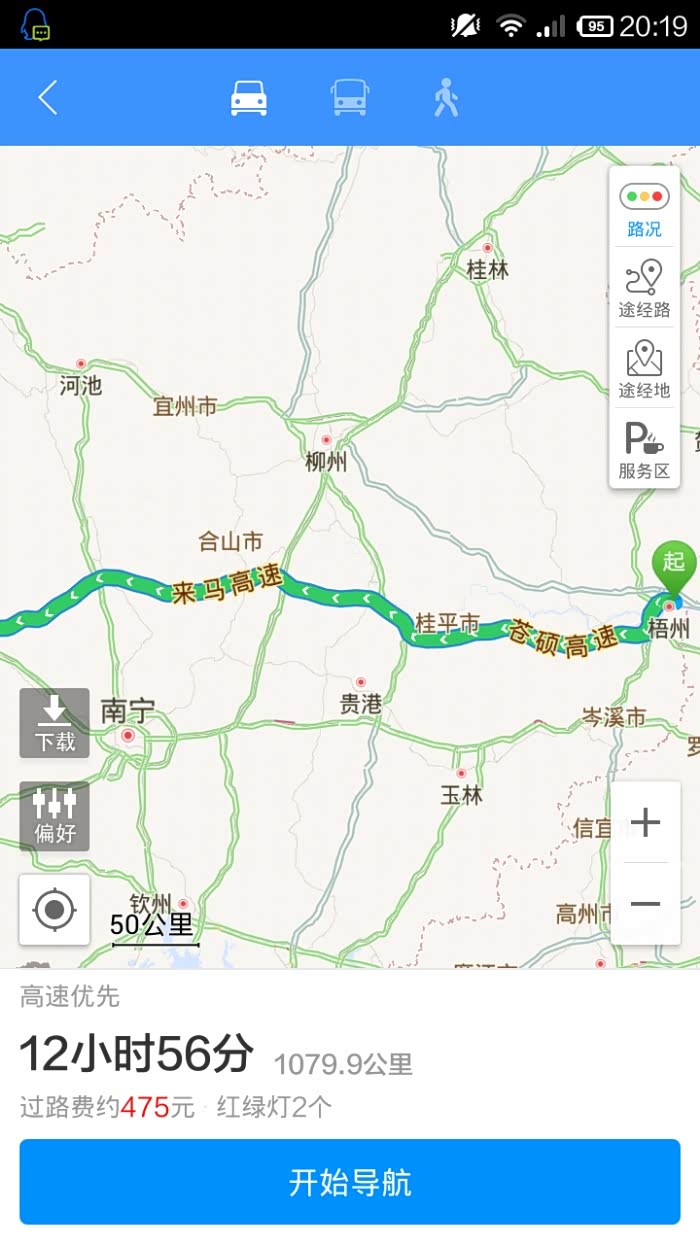Tap 下载 to download the offline map
The width and height of the screenshot is (700, 1244).
click(x=55, y=723)
